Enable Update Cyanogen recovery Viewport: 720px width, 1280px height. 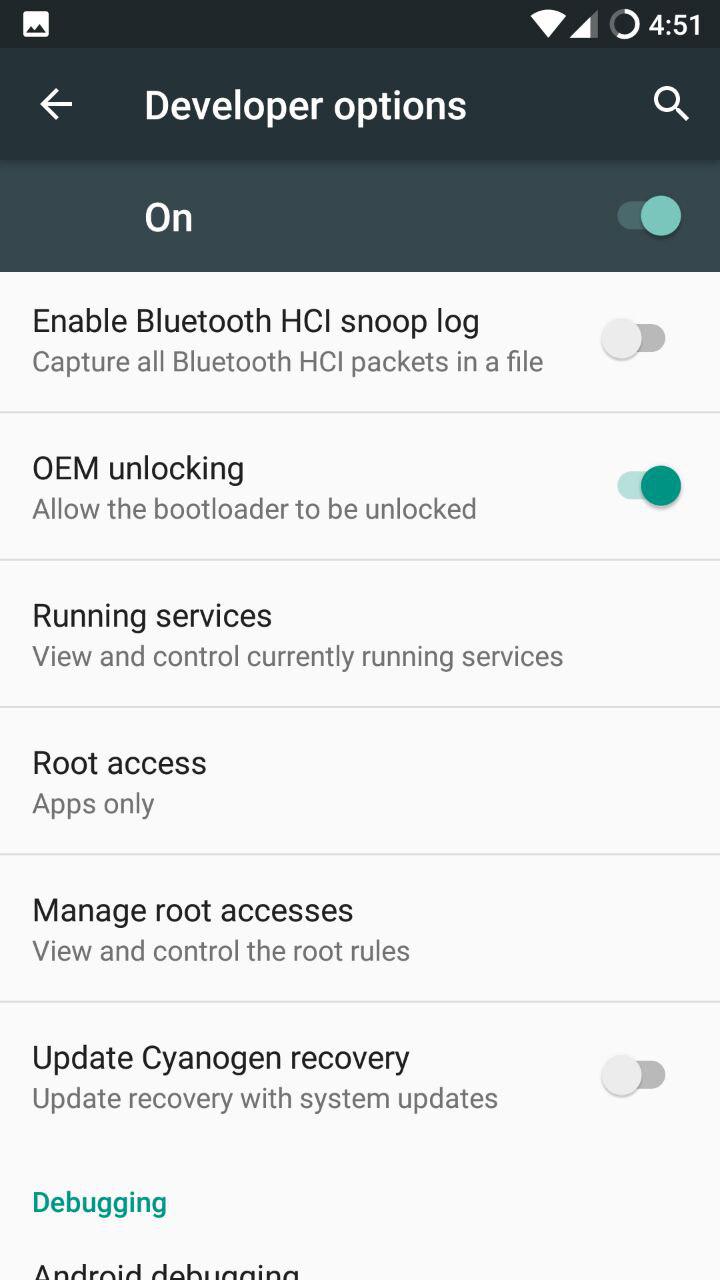(634, 1076)
